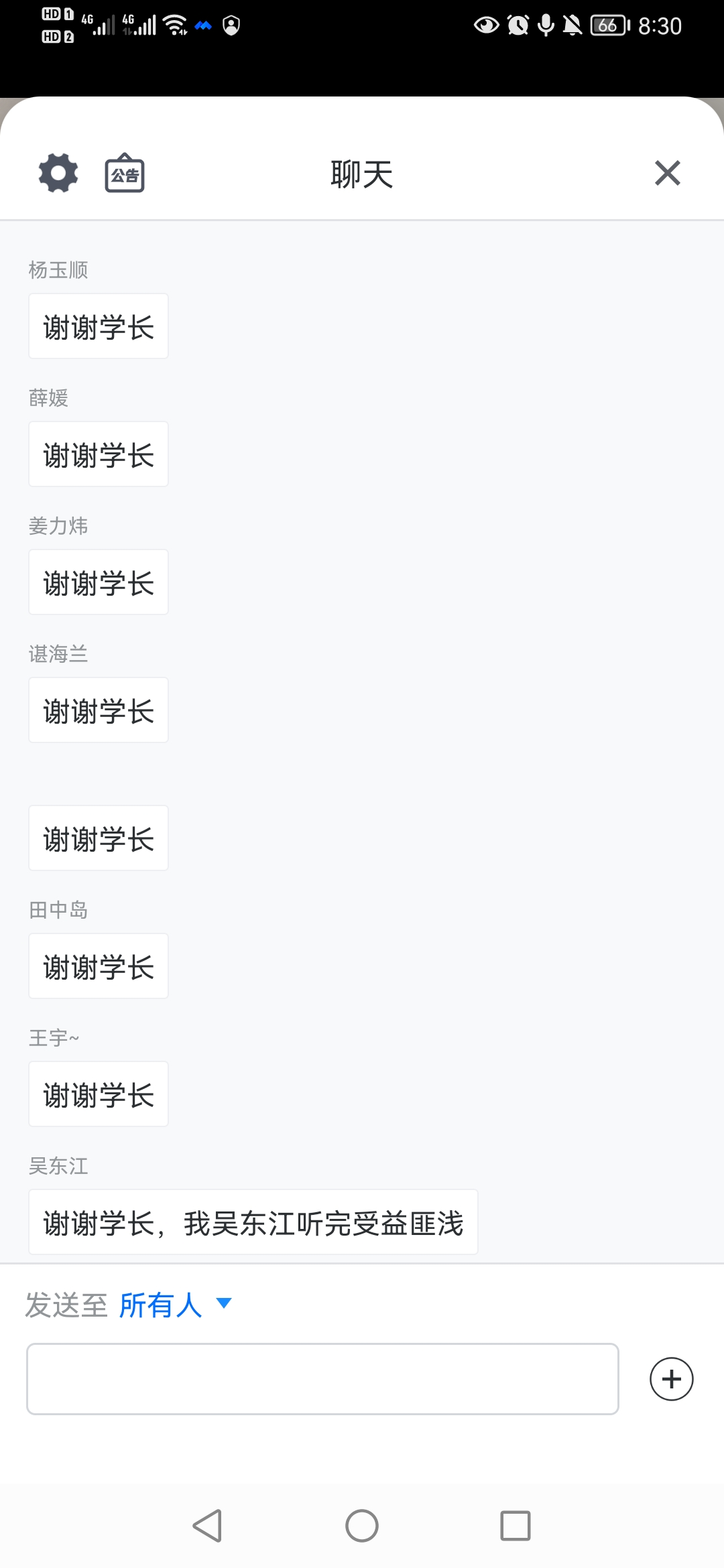Focus the chat message input field
The height and width of the screenshot is (1568, 724).
[x=322, y=1378]
